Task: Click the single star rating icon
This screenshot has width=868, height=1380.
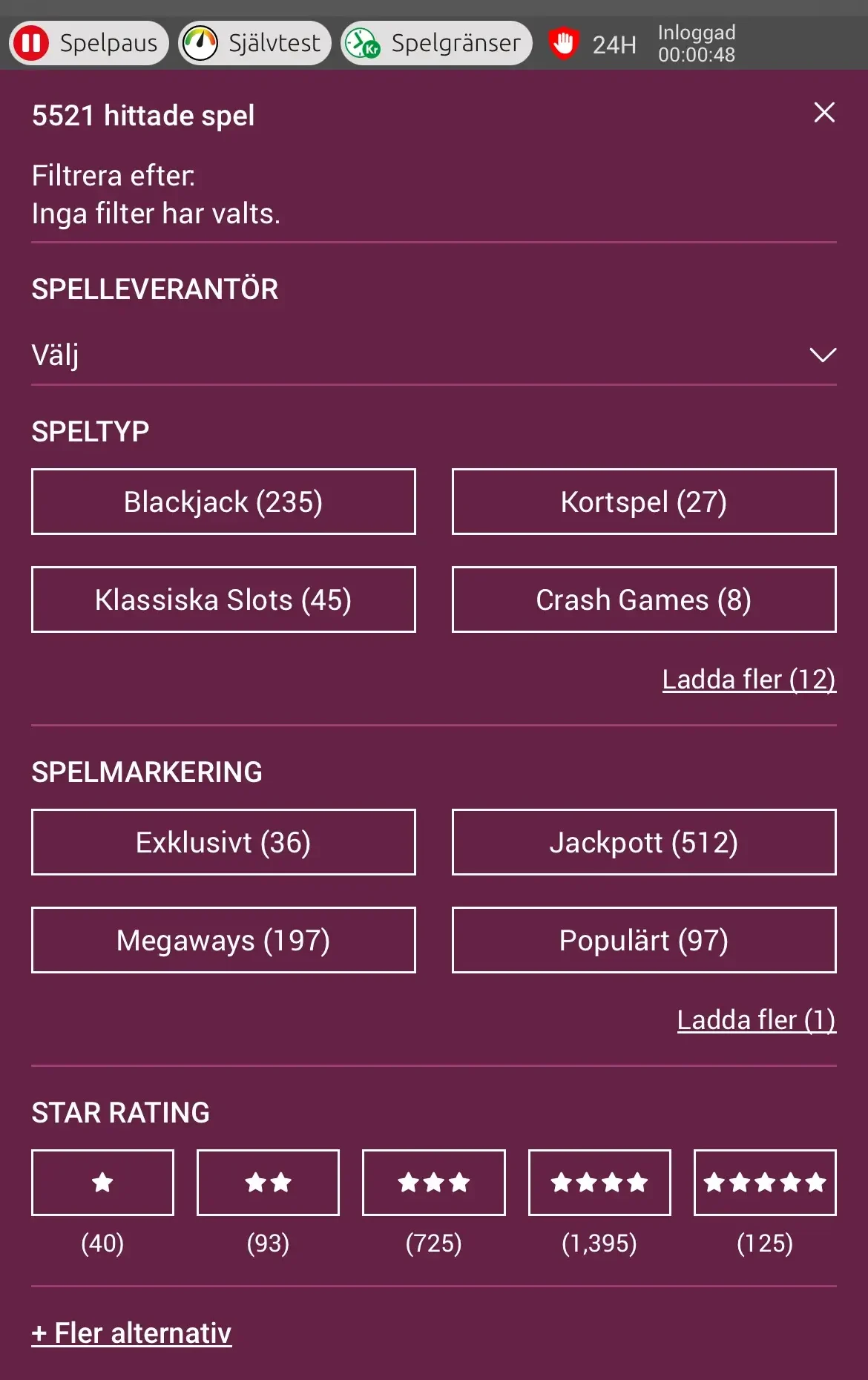Action: tap(102, 1182)
